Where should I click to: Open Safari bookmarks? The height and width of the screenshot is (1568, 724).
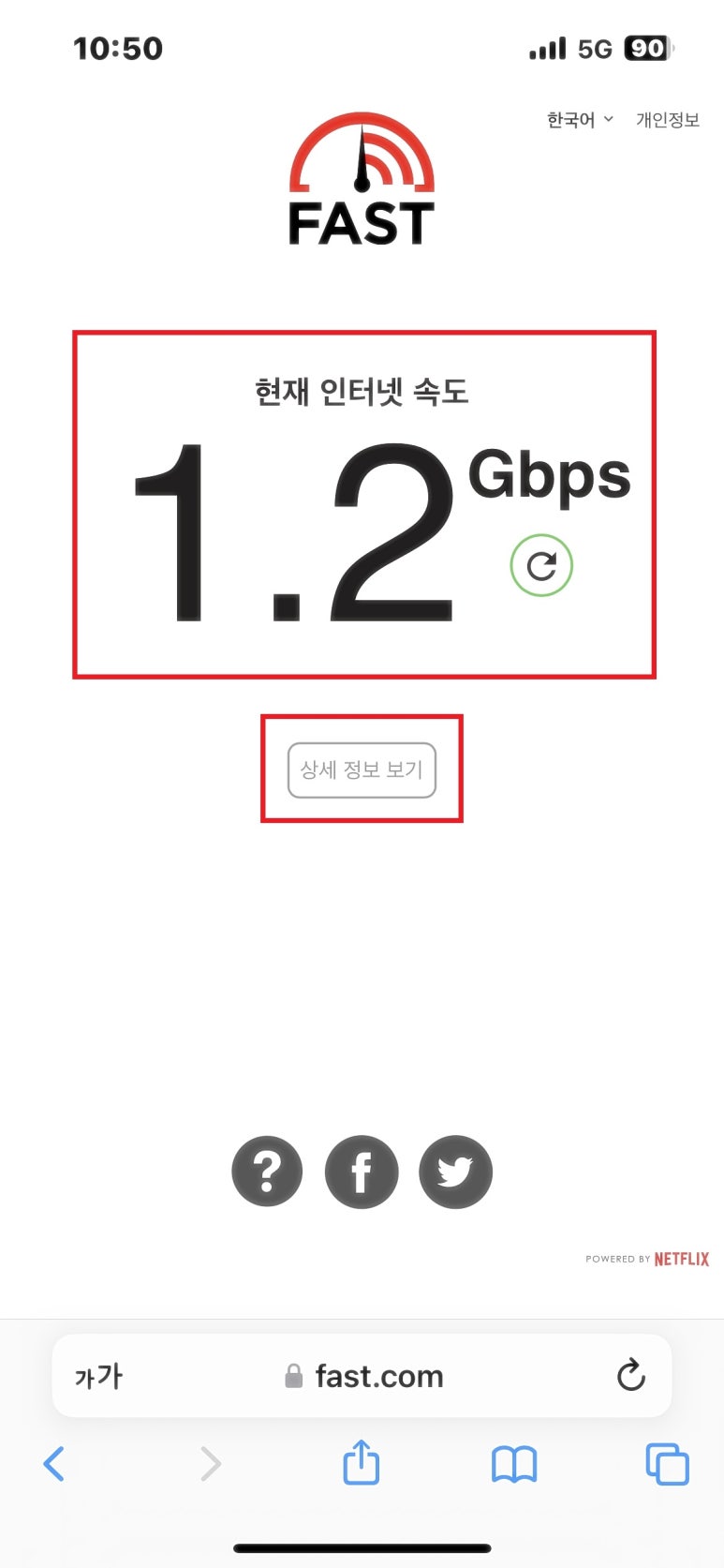tap(514, 1464)
